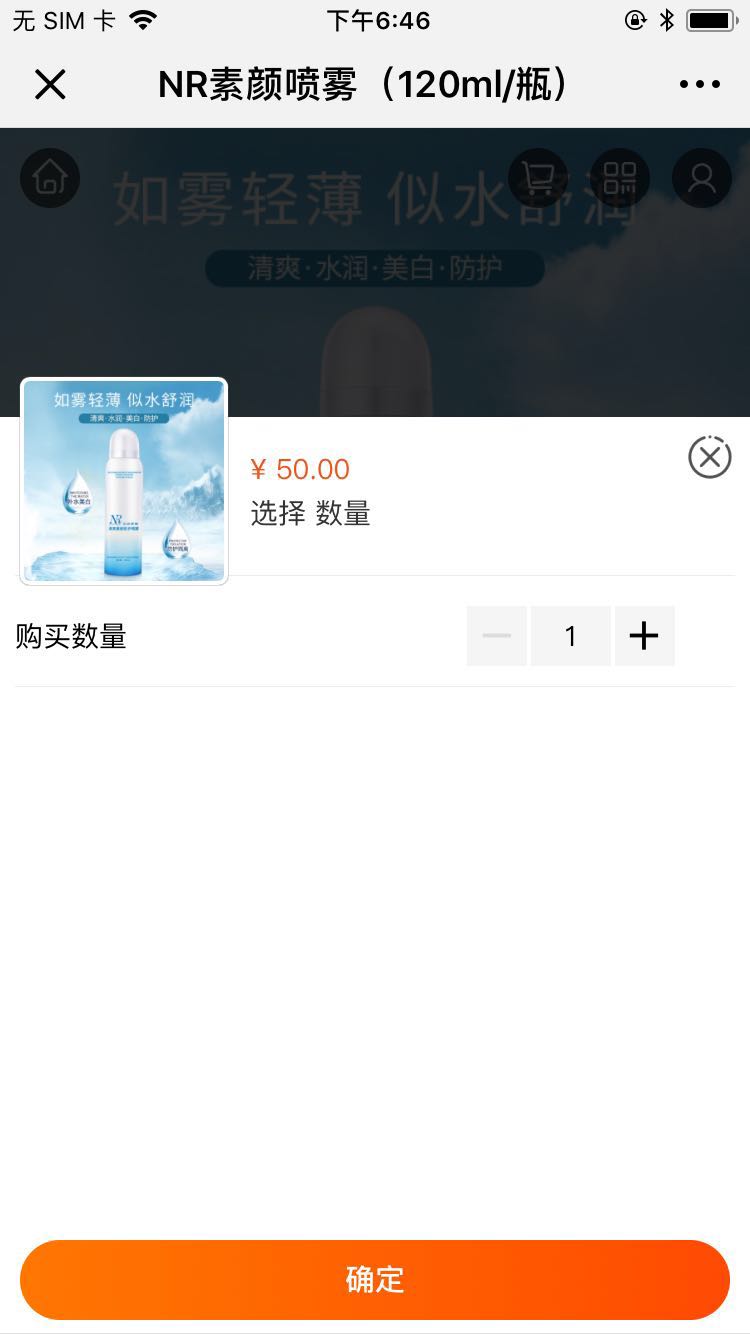
Task: Select the 选择 数量 option row
Action: tap(310, 514)
